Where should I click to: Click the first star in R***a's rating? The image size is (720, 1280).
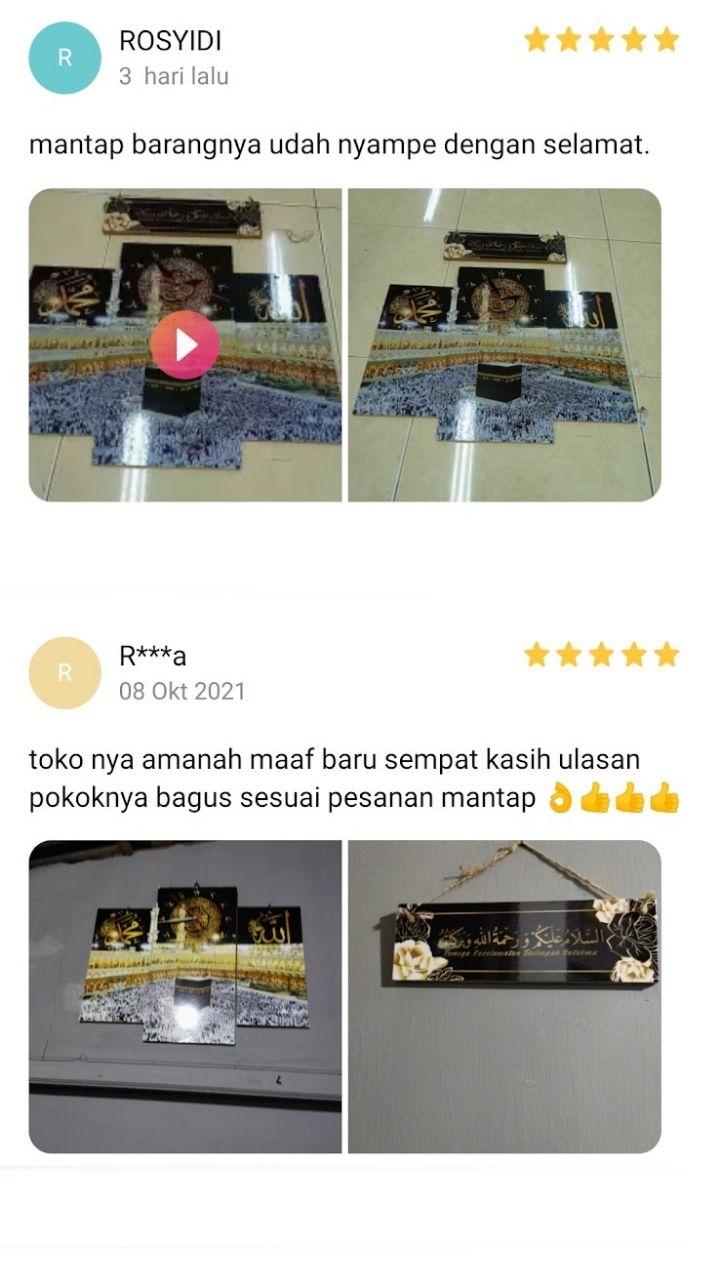click(539, 655)
